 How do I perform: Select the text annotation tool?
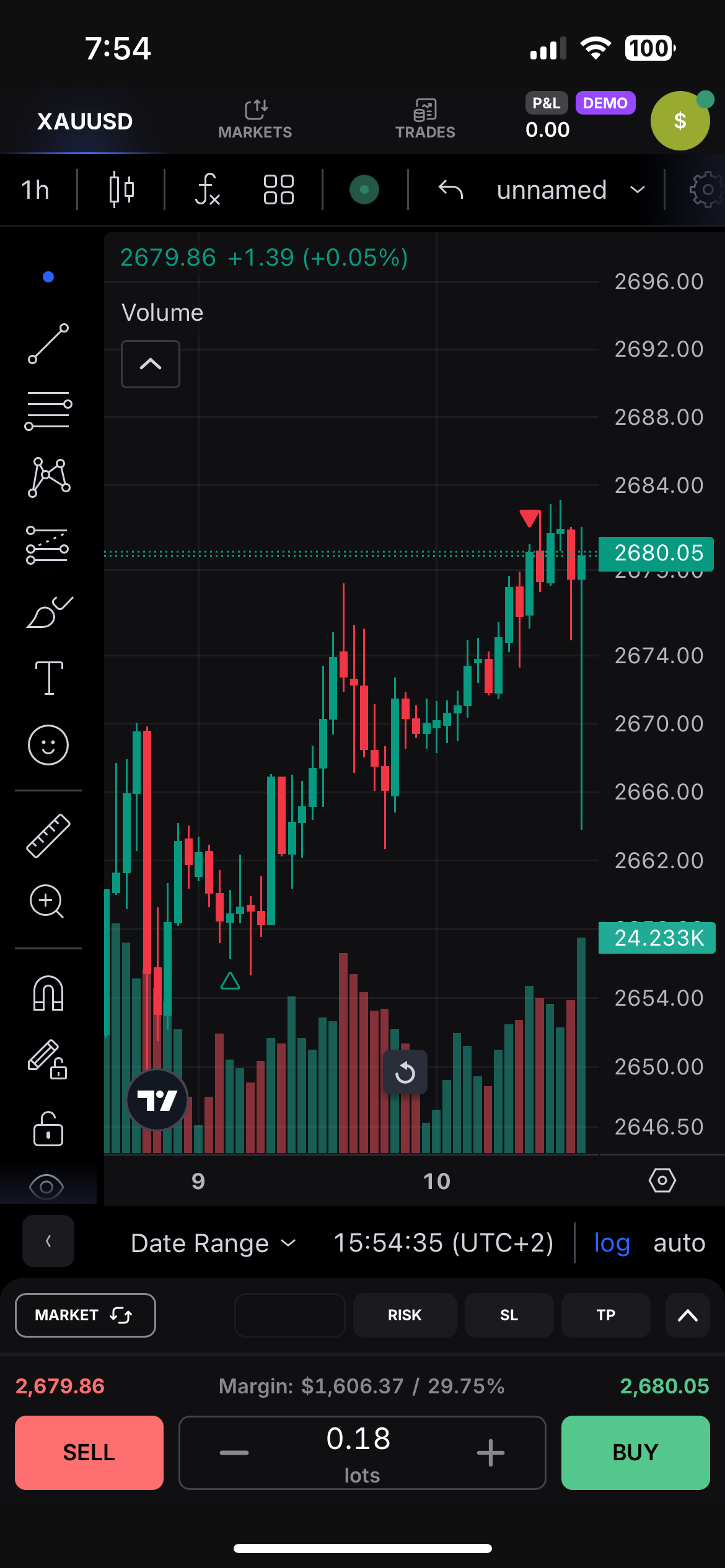point(48,677)
